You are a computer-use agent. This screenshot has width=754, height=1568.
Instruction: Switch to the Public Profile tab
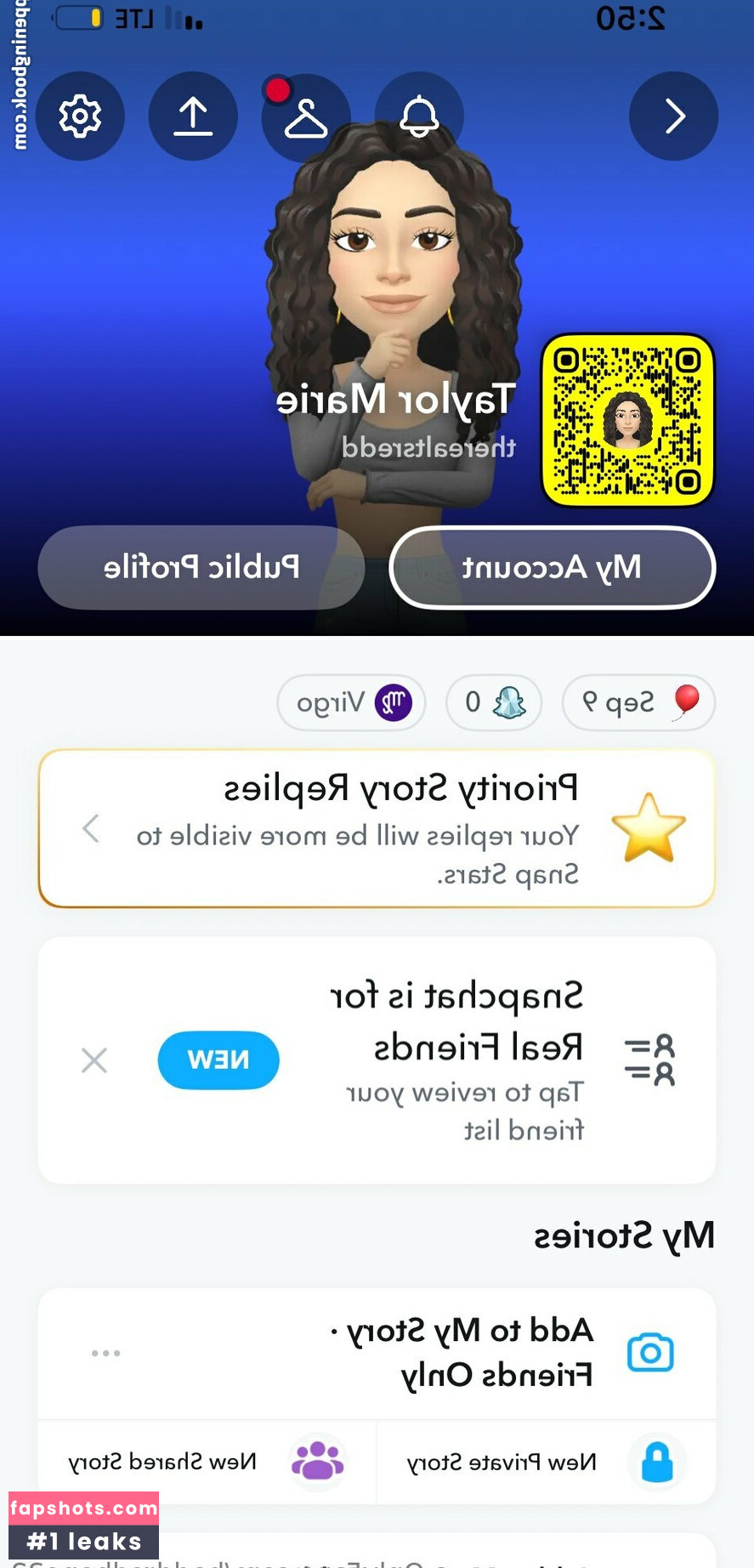201,567
